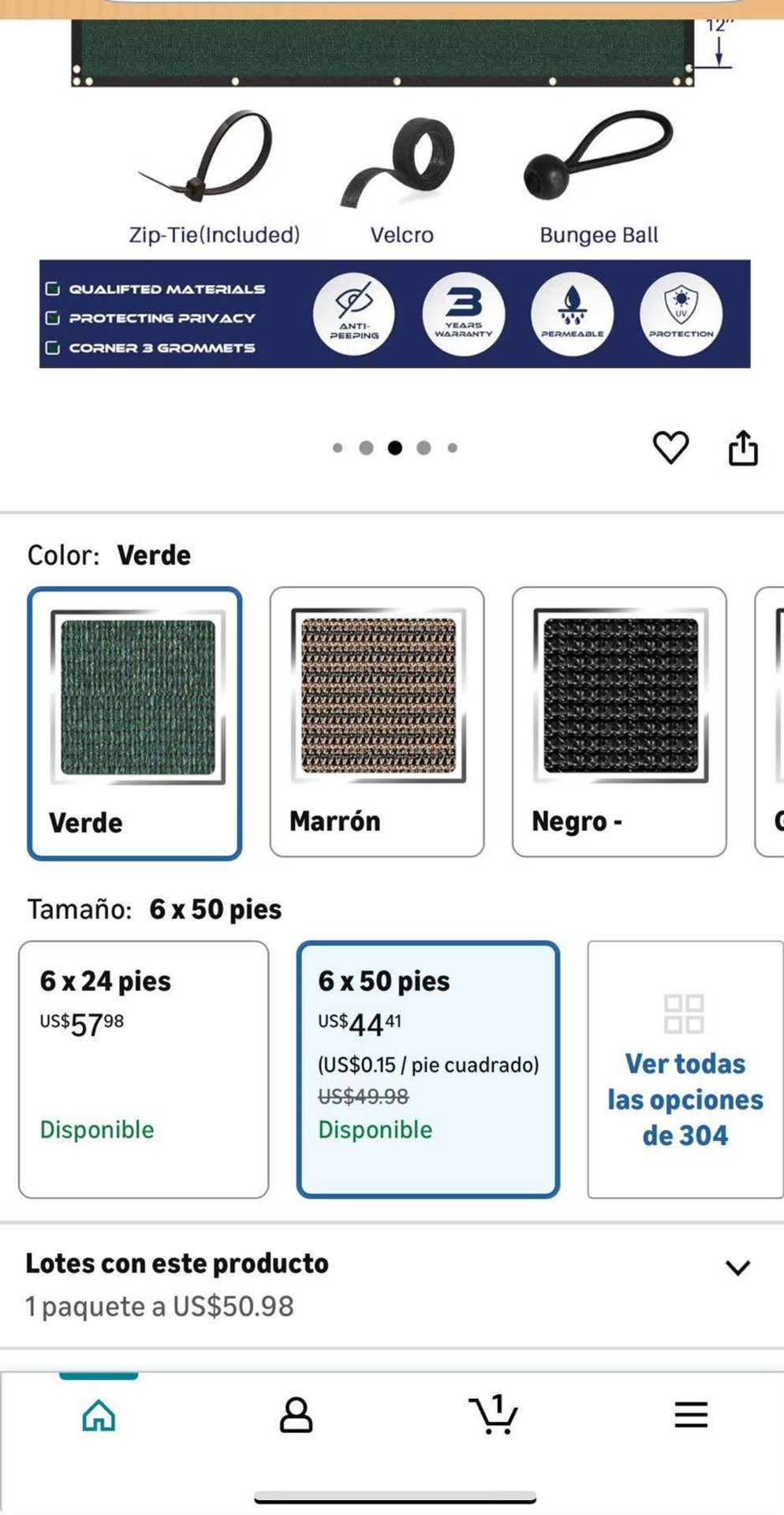Viewport: 784px width, 1515px height.
Task: Add product to wishlist via heart icon
Action: (670, 448)
